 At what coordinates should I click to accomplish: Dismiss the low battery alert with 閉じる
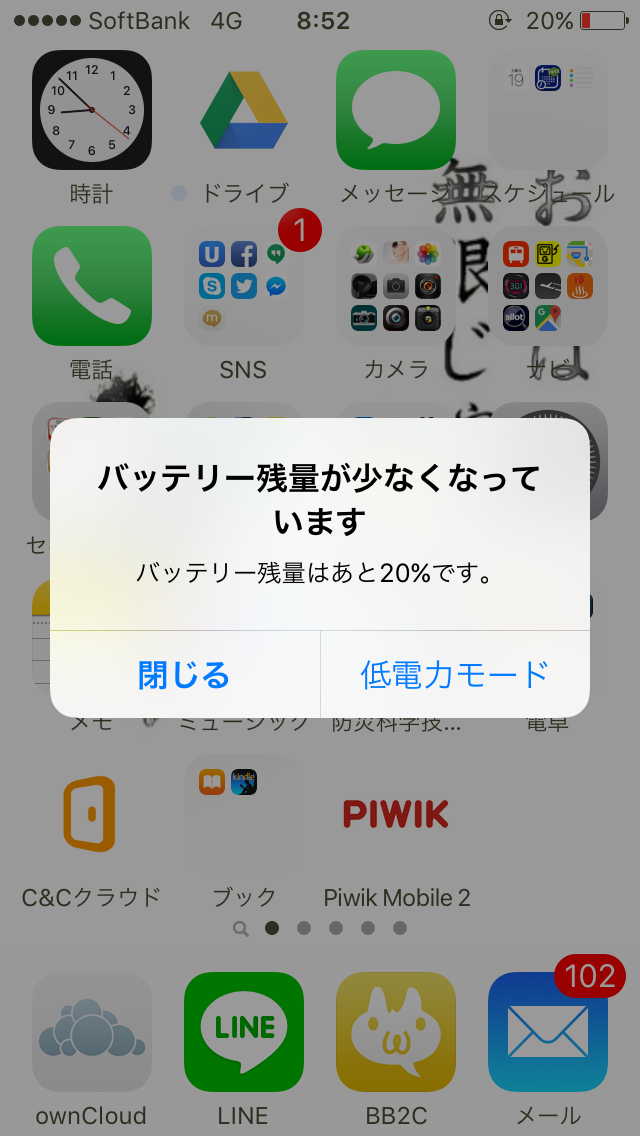[185, 674]
